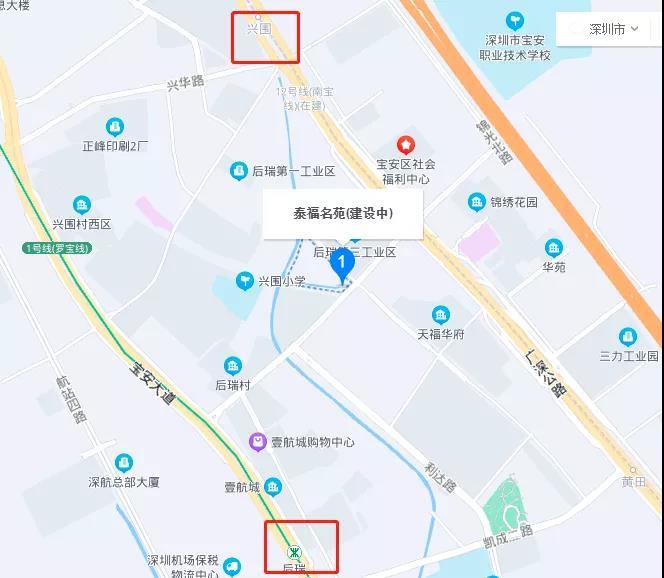Open the 深圳市 city dropdown
664x578 pixels.
[x=608, y=30]
